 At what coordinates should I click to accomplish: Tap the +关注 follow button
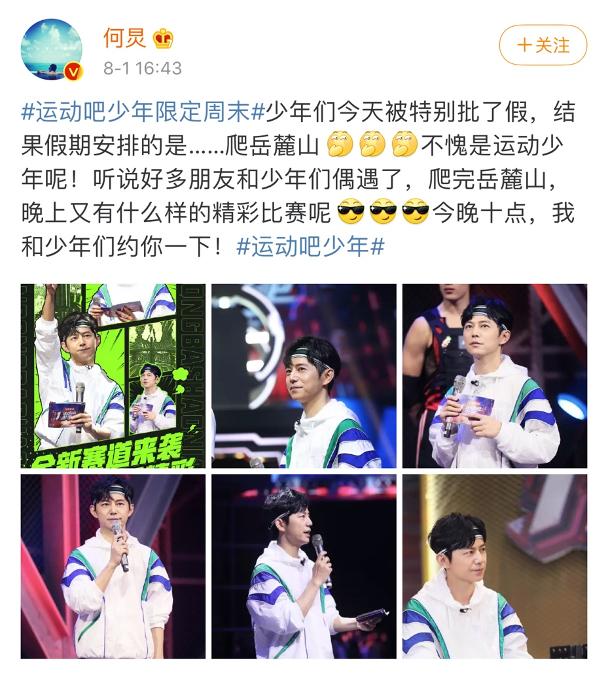point(544,45)
